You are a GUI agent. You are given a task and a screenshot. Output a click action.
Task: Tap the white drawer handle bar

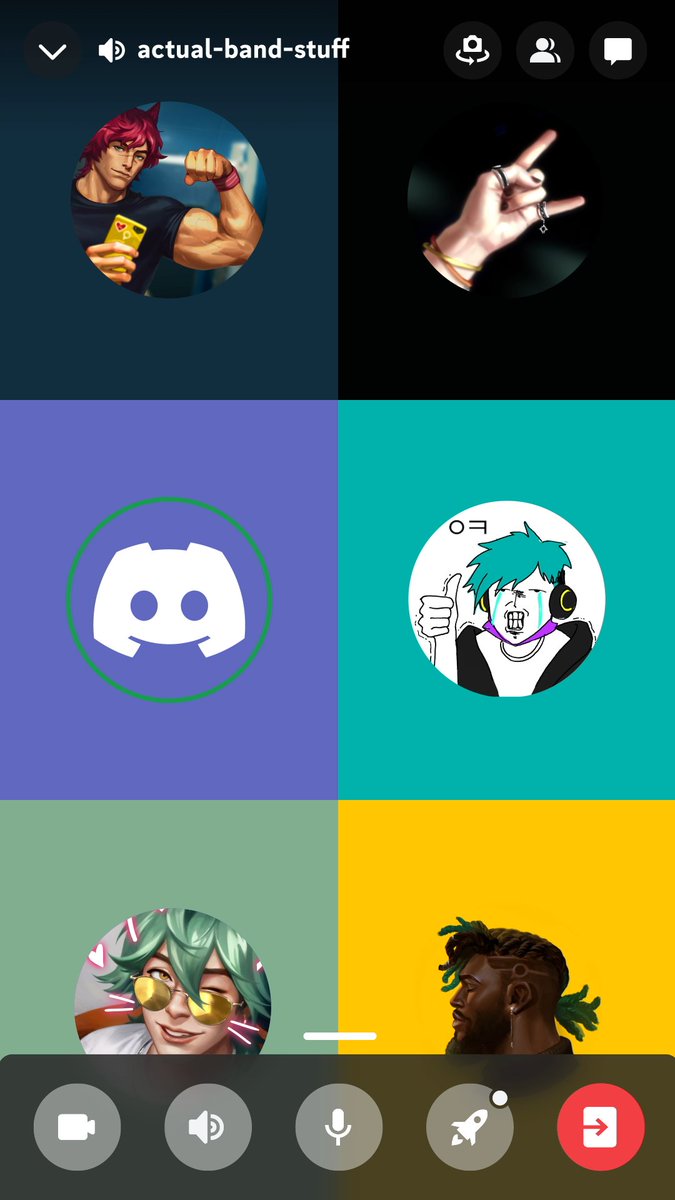[x=340, y=1036]
